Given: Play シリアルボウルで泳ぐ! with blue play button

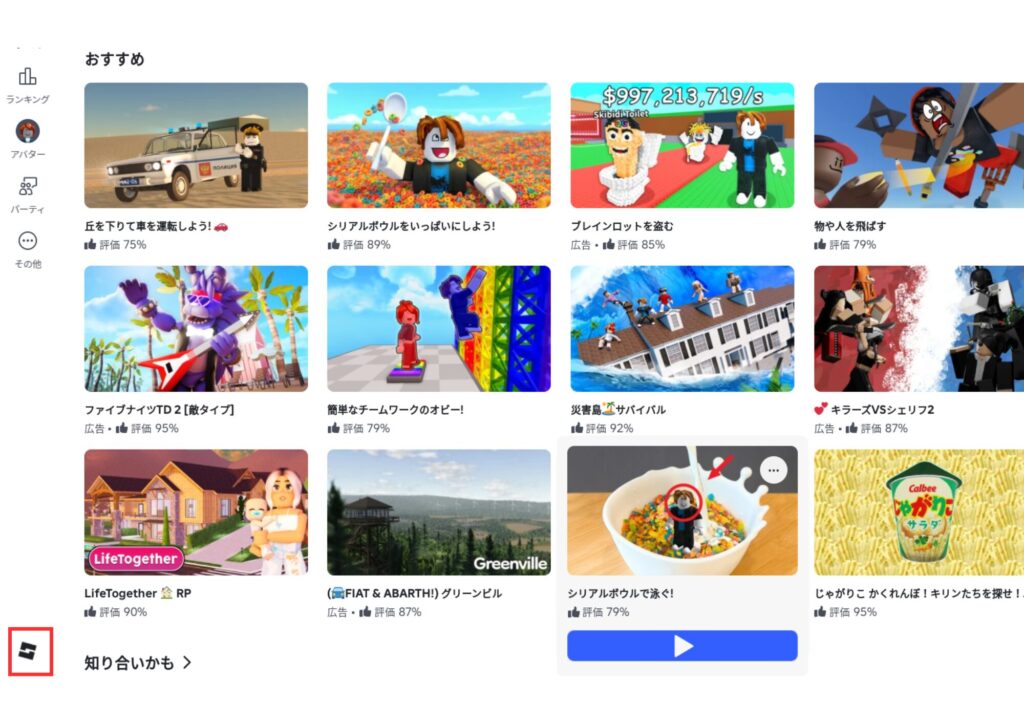Looking at the screenshot, I should 682,646.
